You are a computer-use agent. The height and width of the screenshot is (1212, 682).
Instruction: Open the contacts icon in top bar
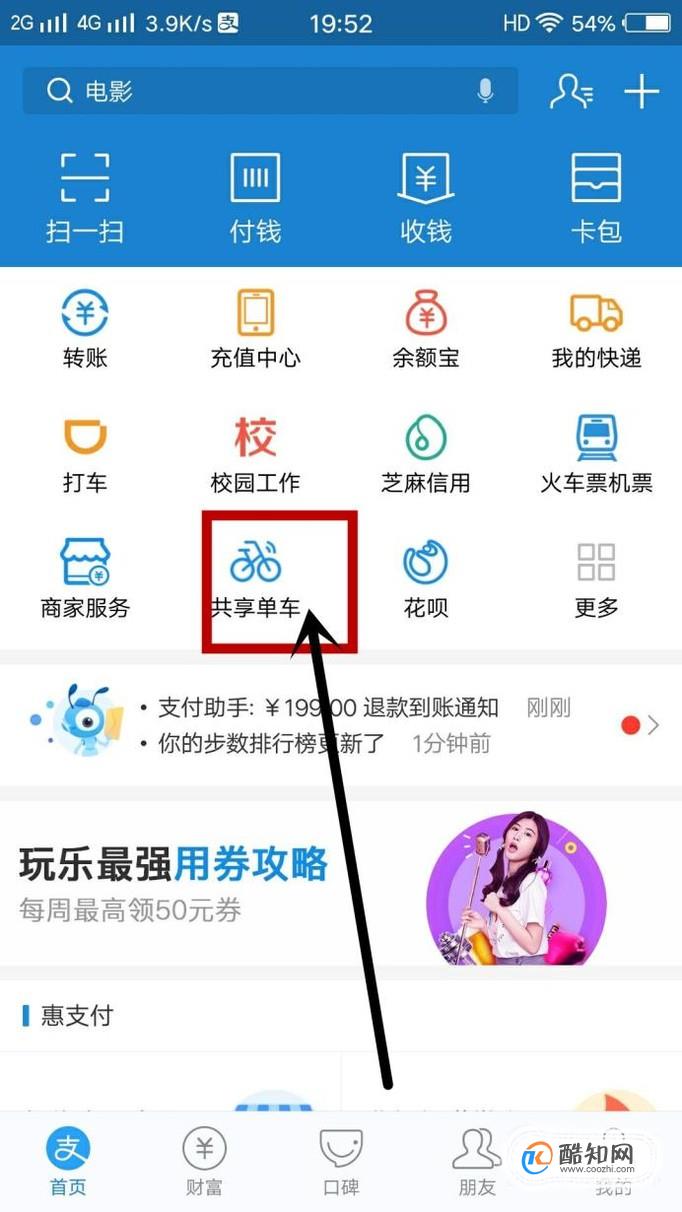coord(572,92)
